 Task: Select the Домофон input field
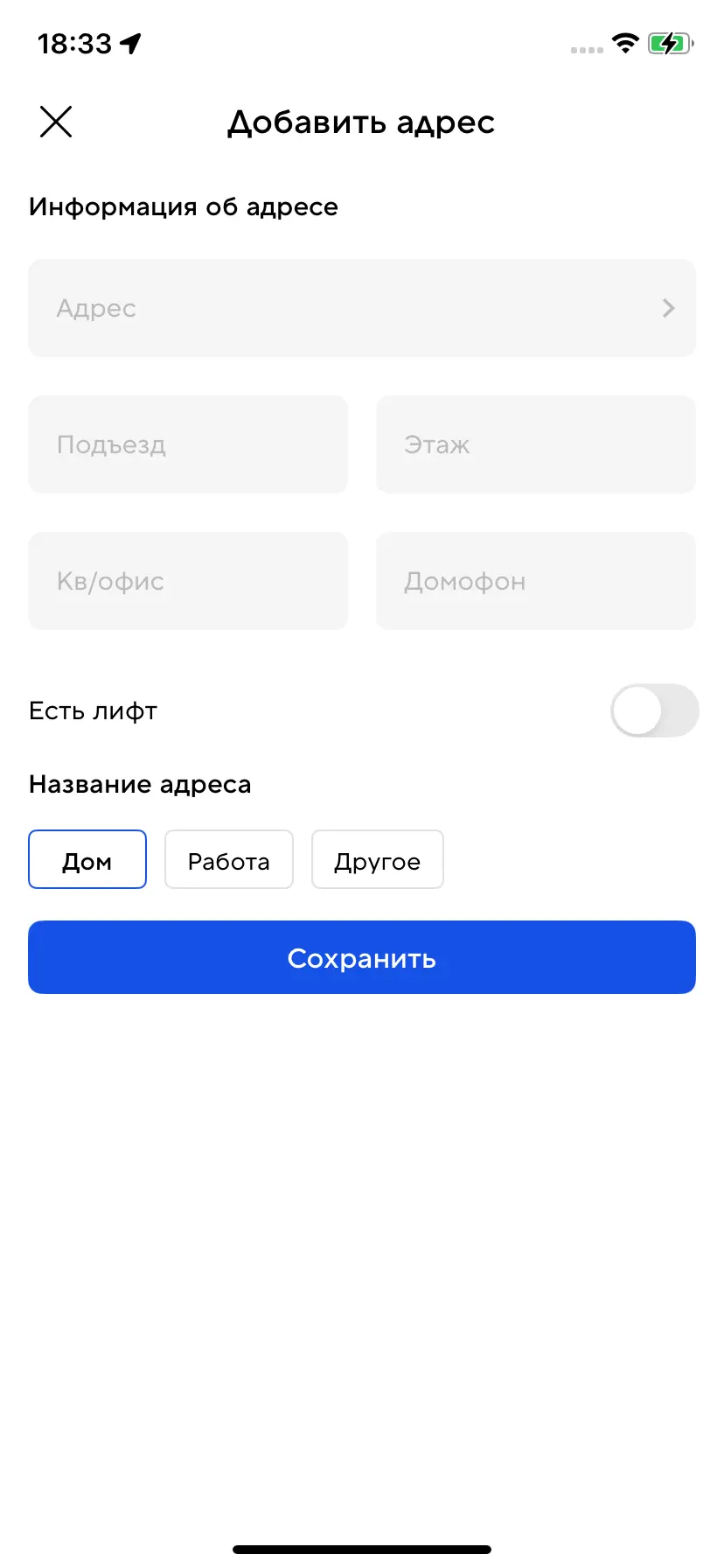click(535, 581)
